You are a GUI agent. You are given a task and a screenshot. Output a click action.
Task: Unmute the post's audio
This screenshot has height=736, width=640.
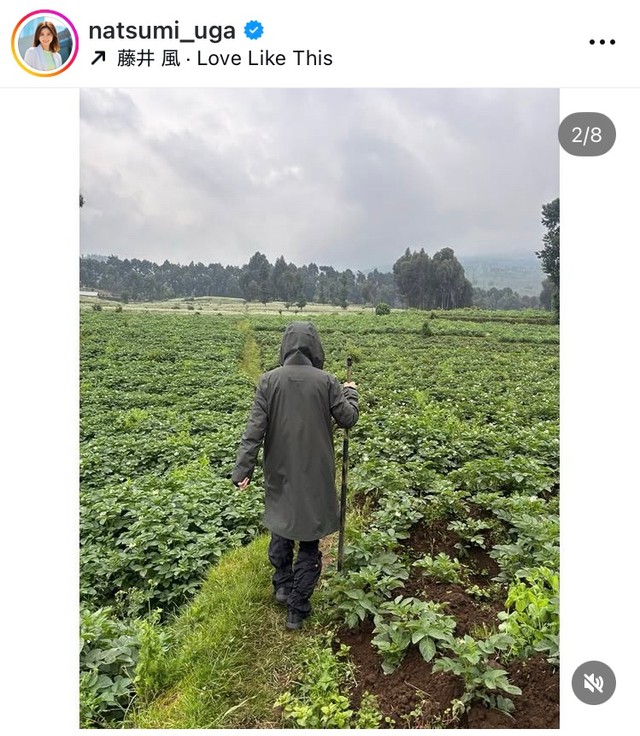[593, 682]
